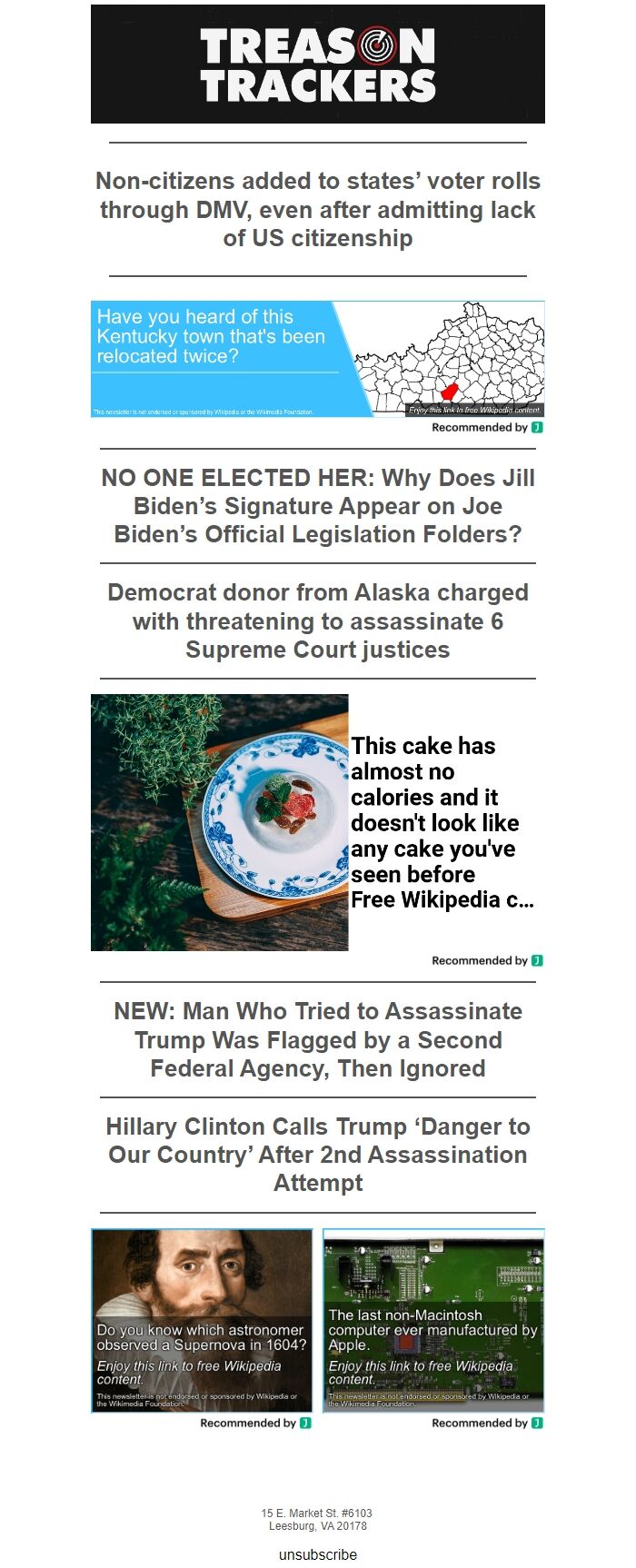Read the second federal agency flagged article
636x1568 pixels.
[x=318, y=1040]
